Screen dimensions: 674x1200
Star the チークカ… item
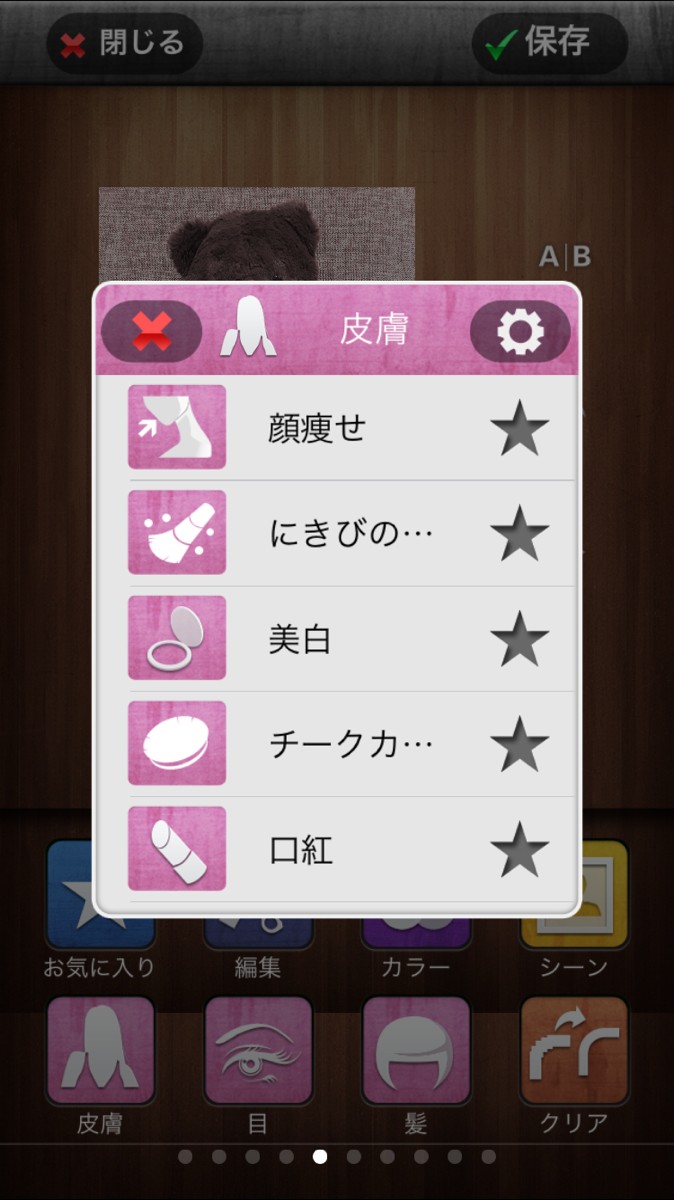(519, 744)
